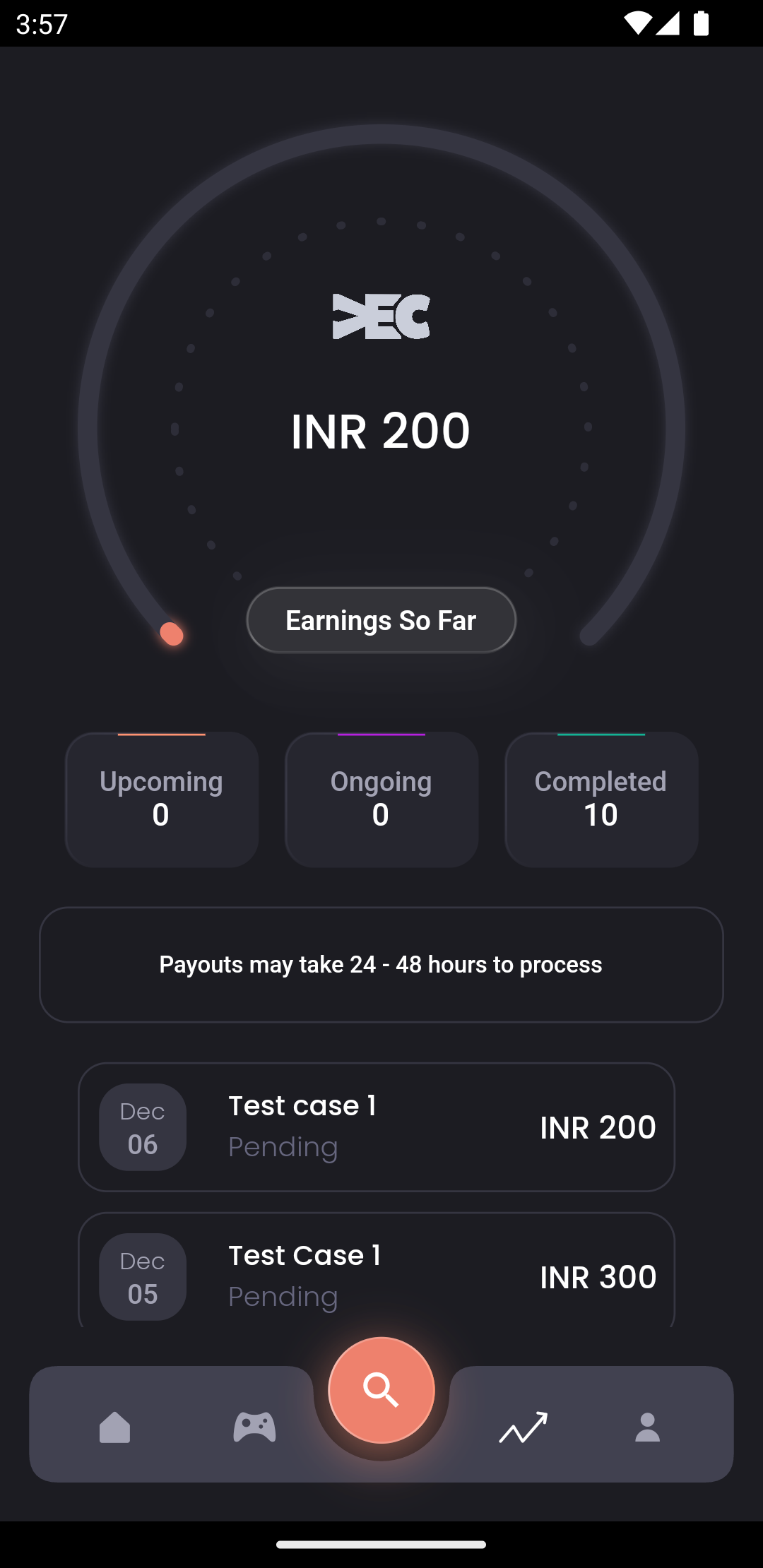The height and width of the screenshot is (1568, 763).
Task: Go to the home tab
Action: click(x=114, y=1427)
